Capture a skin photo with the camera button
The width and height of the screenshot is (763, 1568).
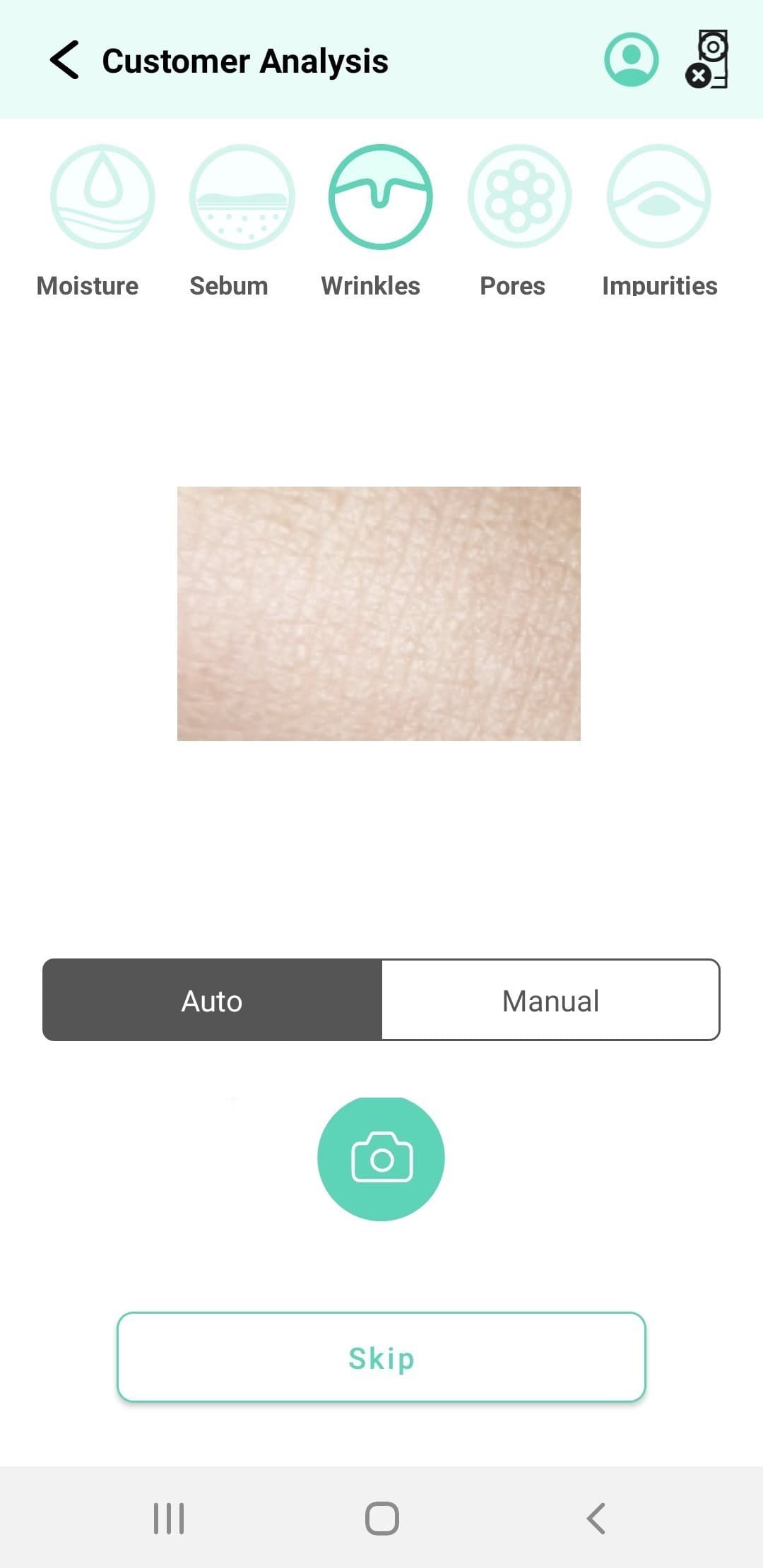pos(381,1158)
